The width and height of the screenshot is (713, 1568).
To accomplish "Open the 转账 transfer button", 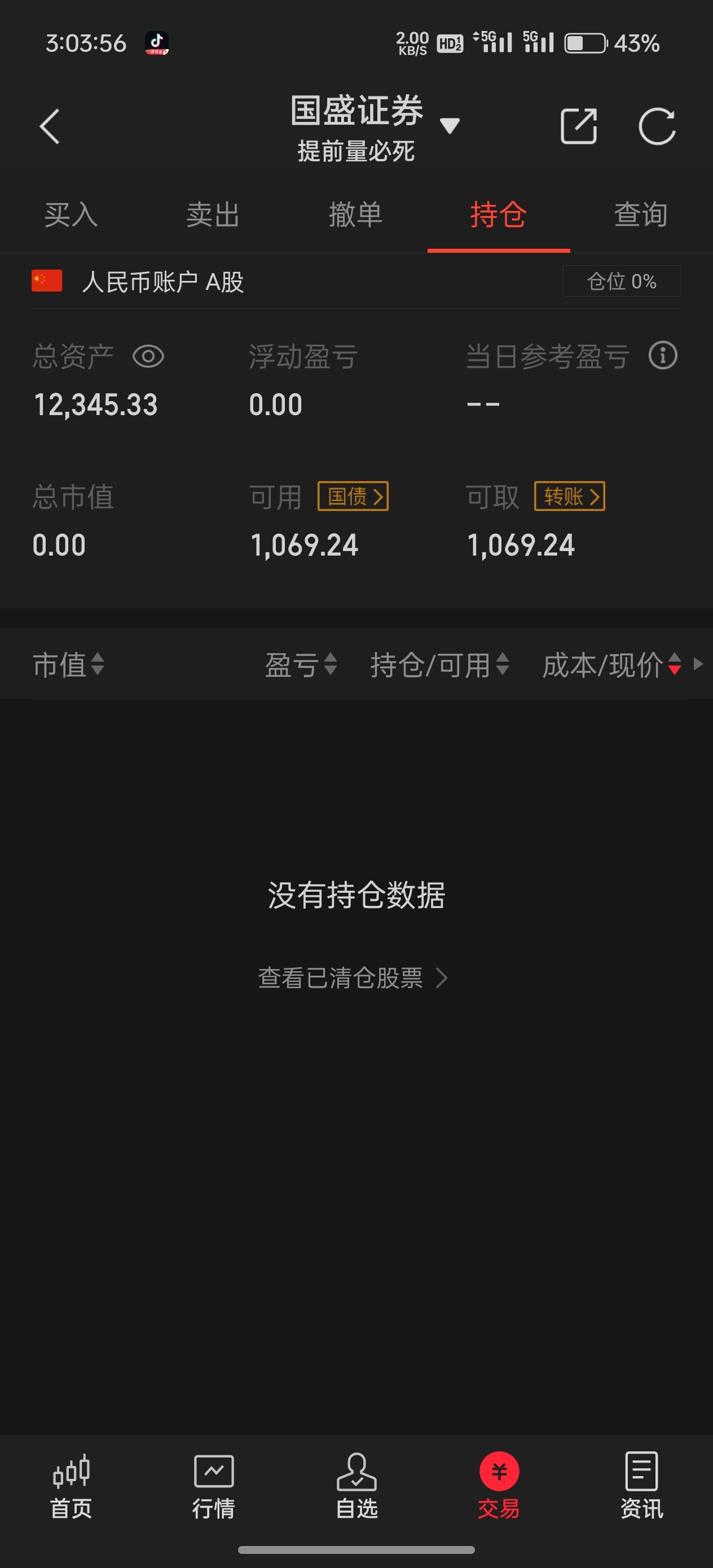I will coord(570,497).
